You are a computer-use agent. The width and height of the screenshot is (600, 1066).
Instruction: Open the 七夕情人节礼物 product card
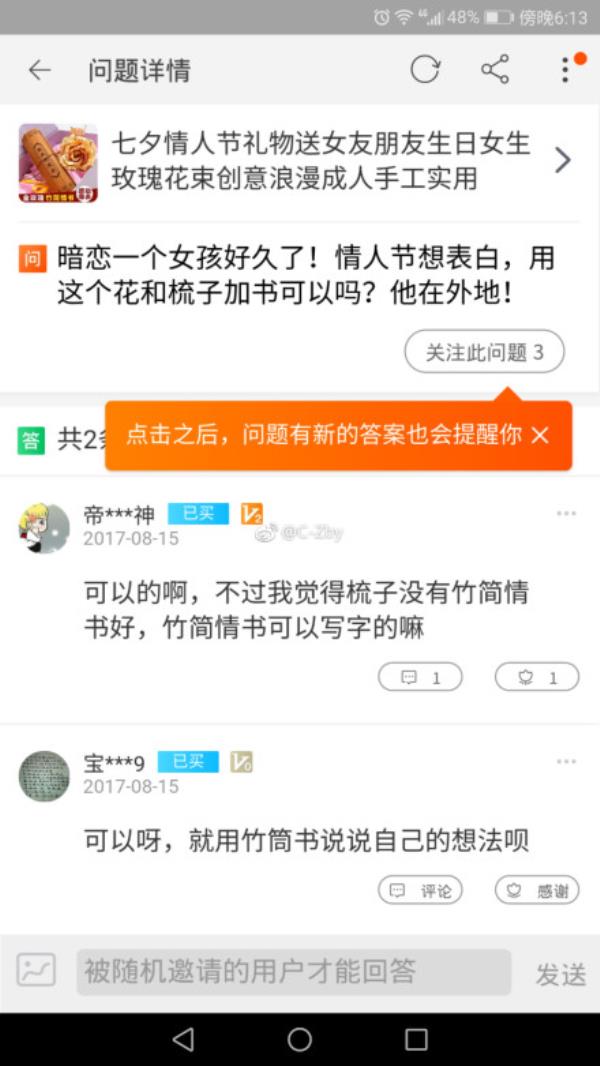click(x=298, y=161)
